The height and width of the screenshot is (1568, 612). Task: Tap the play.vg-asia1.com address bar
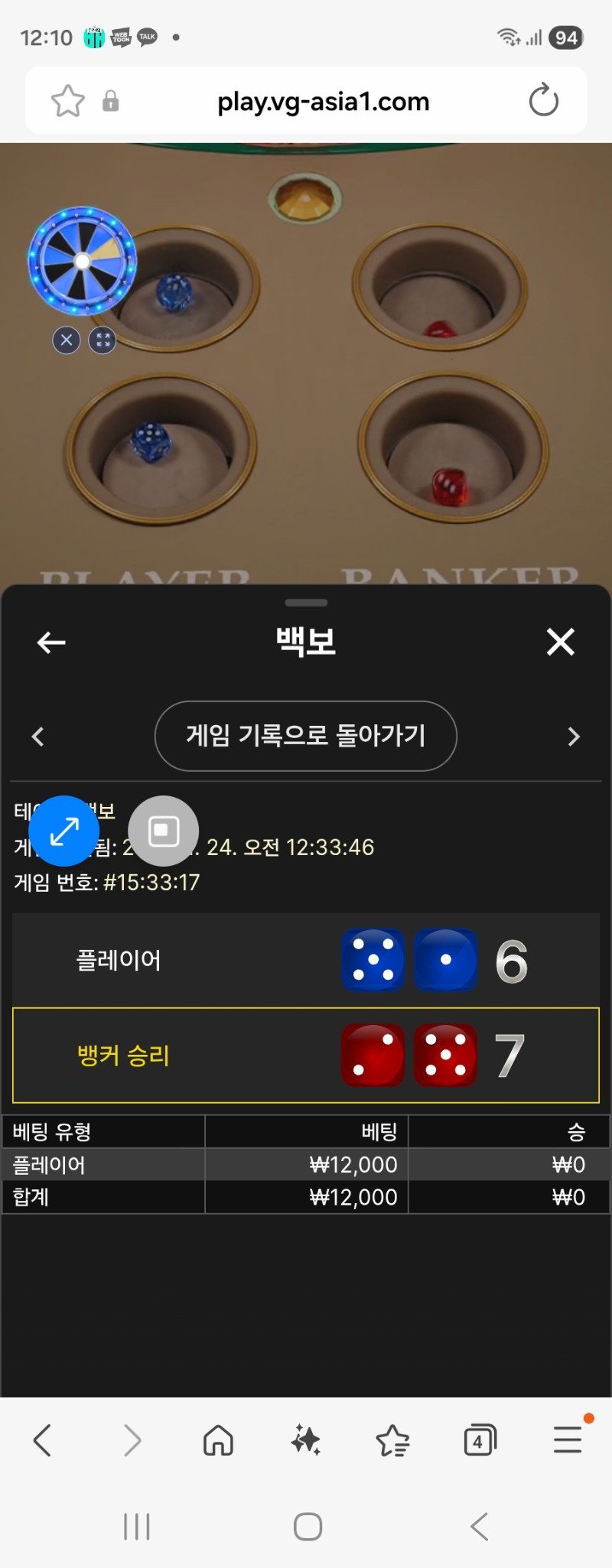point(323,101)
